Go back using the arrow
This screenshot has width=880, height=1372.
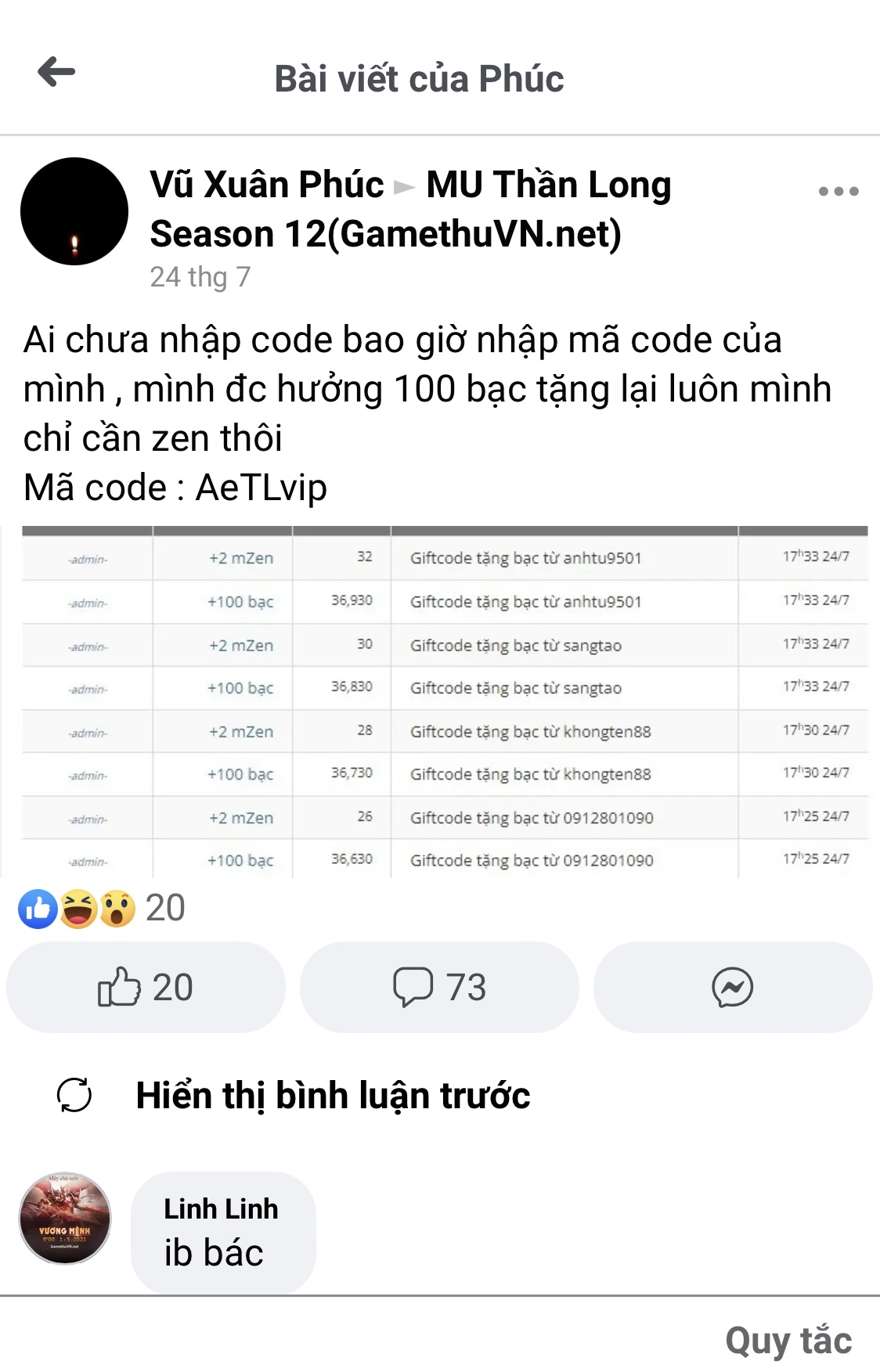[56, 73]
